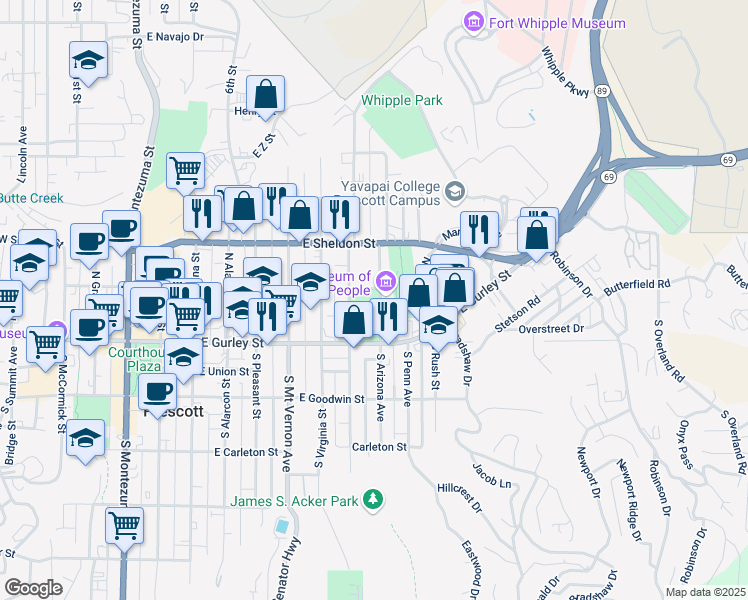Open the Museum of Indigenous People marker

click(x=386, y=282)
